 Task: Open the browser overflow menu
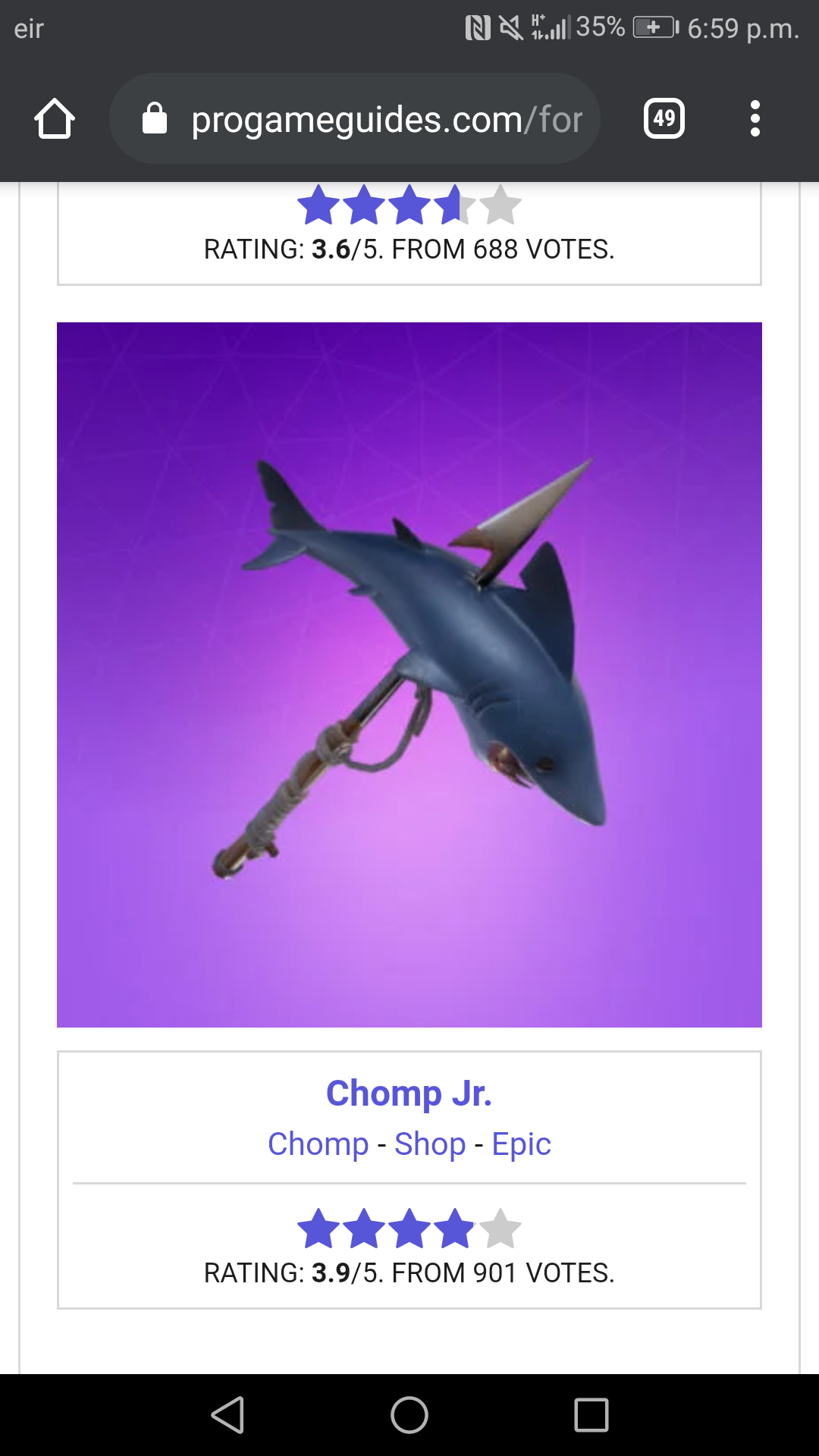(755, 118)
